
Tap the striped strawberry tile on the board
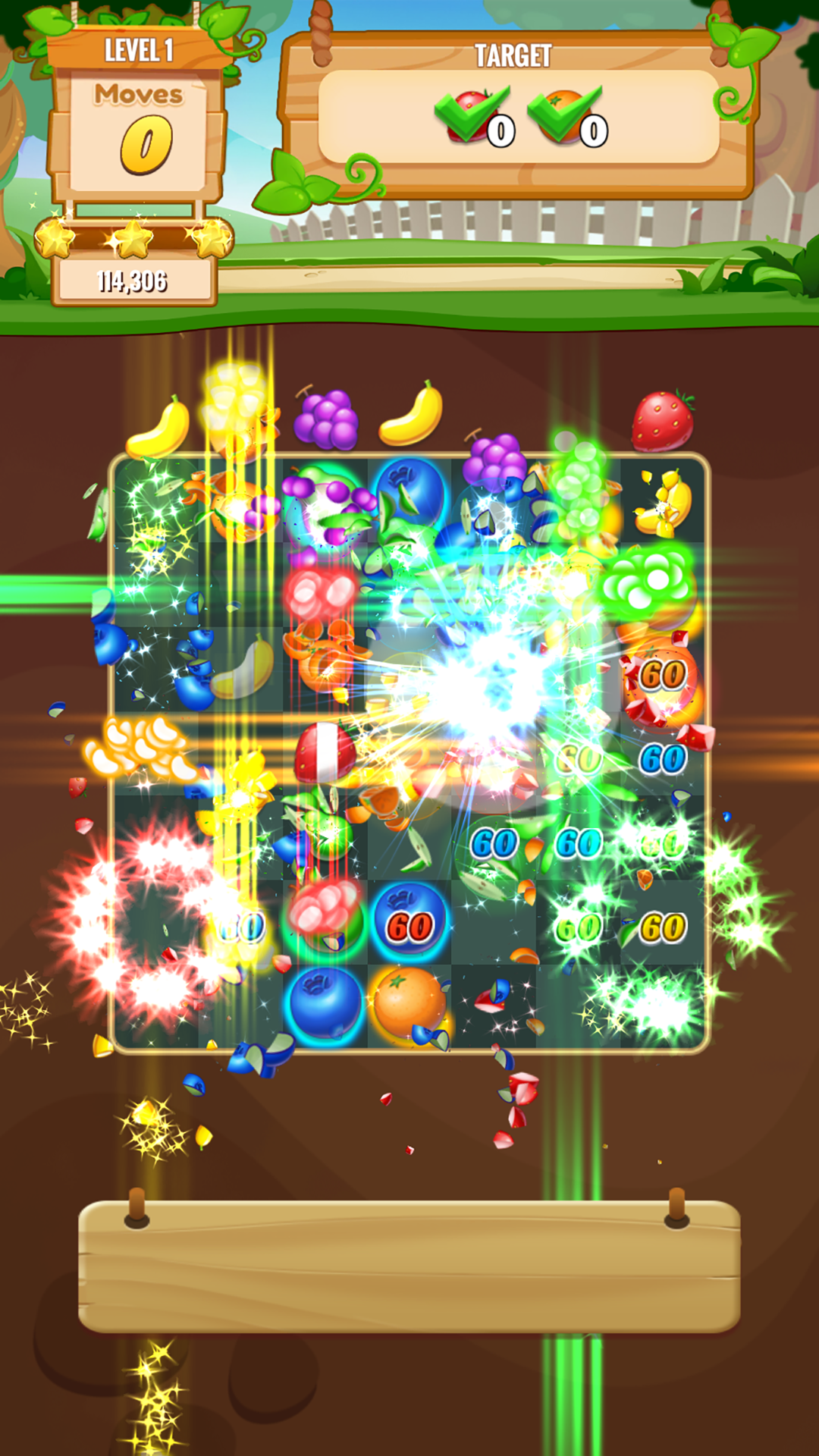(x=325, y=753)
